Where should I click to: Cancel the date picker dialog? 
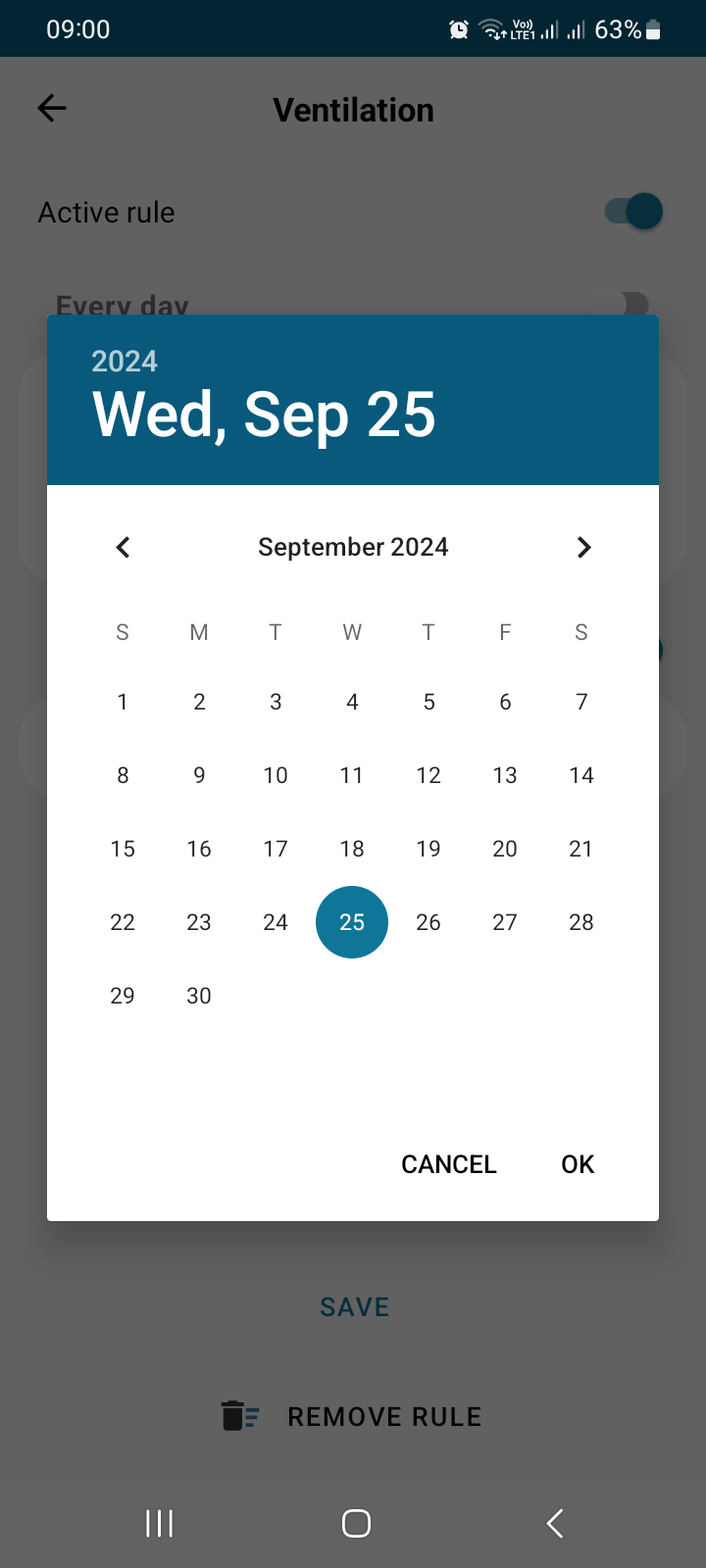(449, 1164)
